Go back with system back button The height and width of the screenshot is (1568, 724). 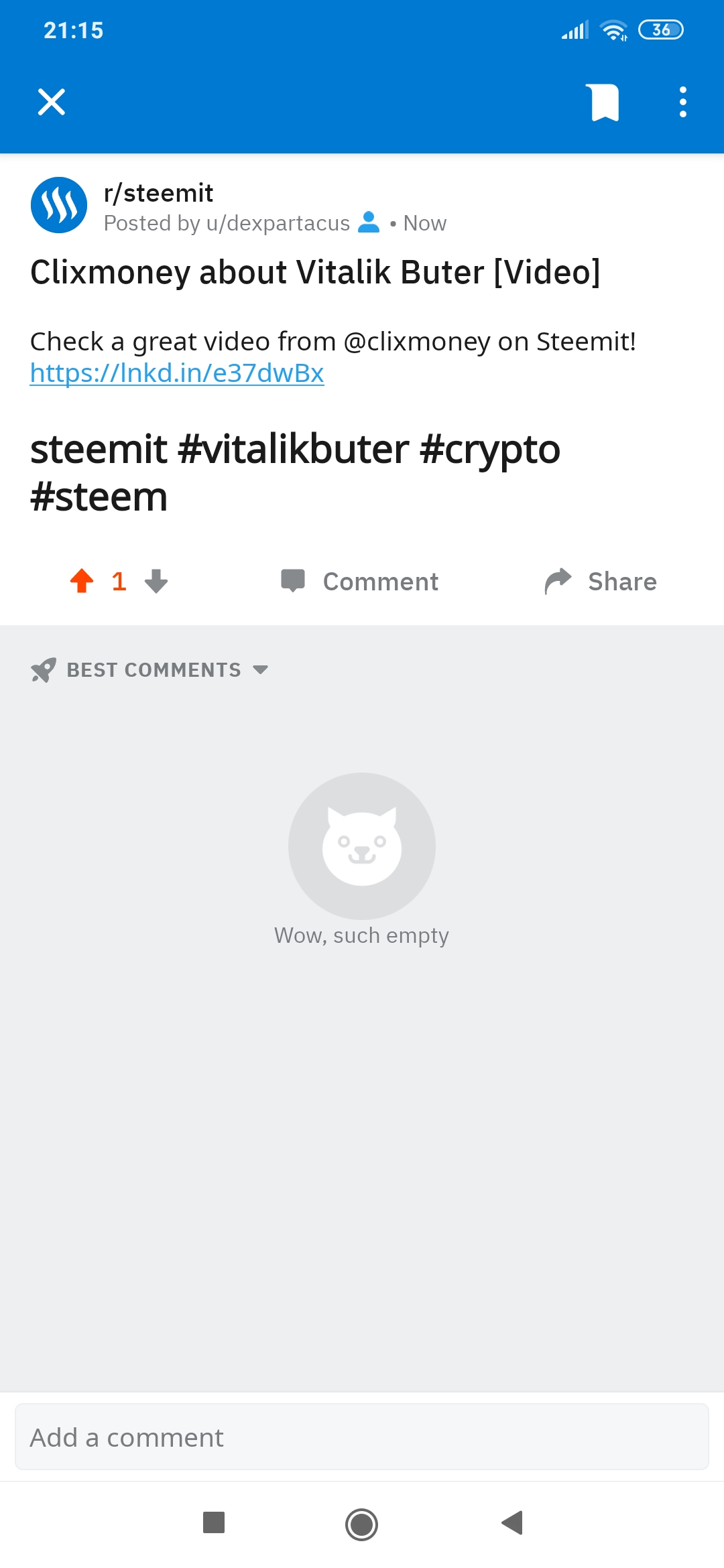[512, 1523]
